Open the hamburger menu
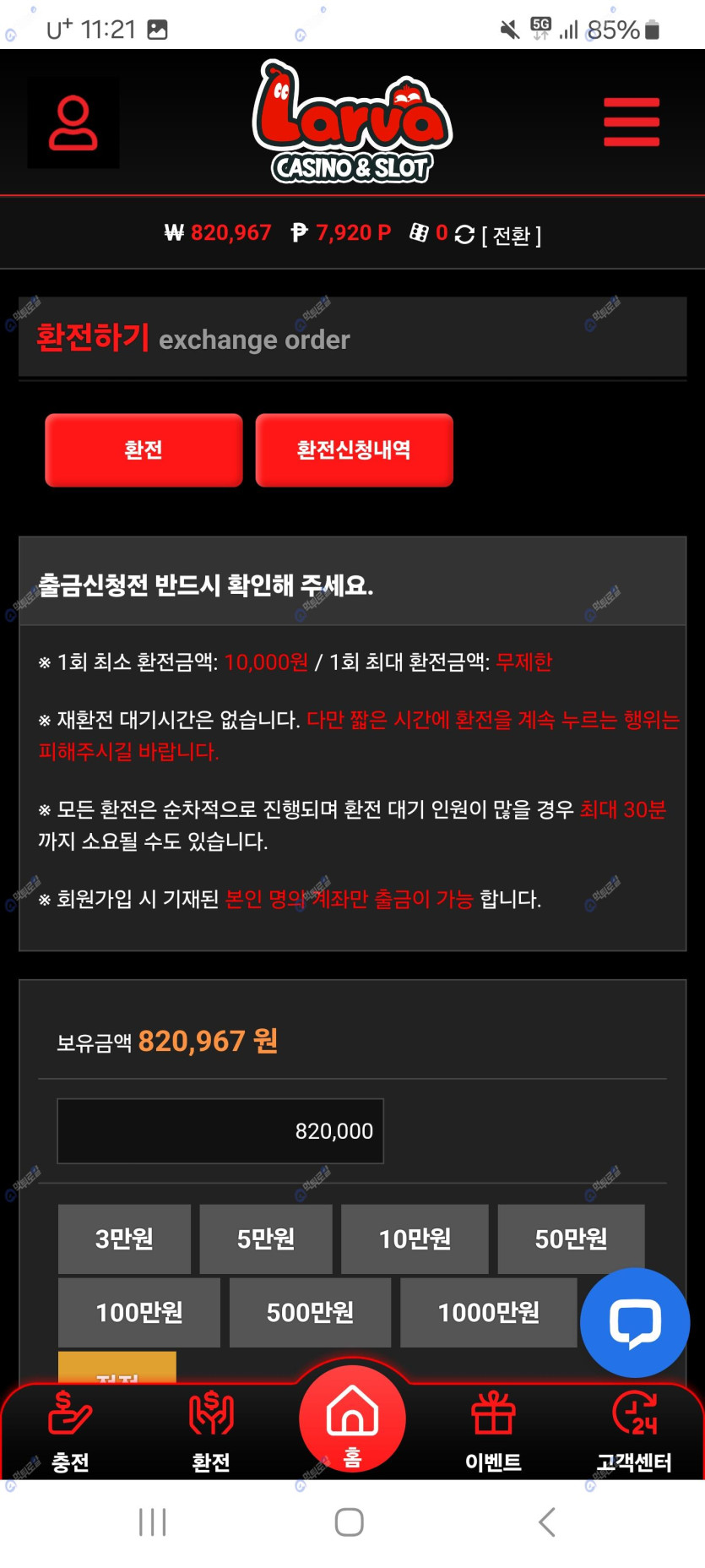705x1568 pixels. point(631,122)
